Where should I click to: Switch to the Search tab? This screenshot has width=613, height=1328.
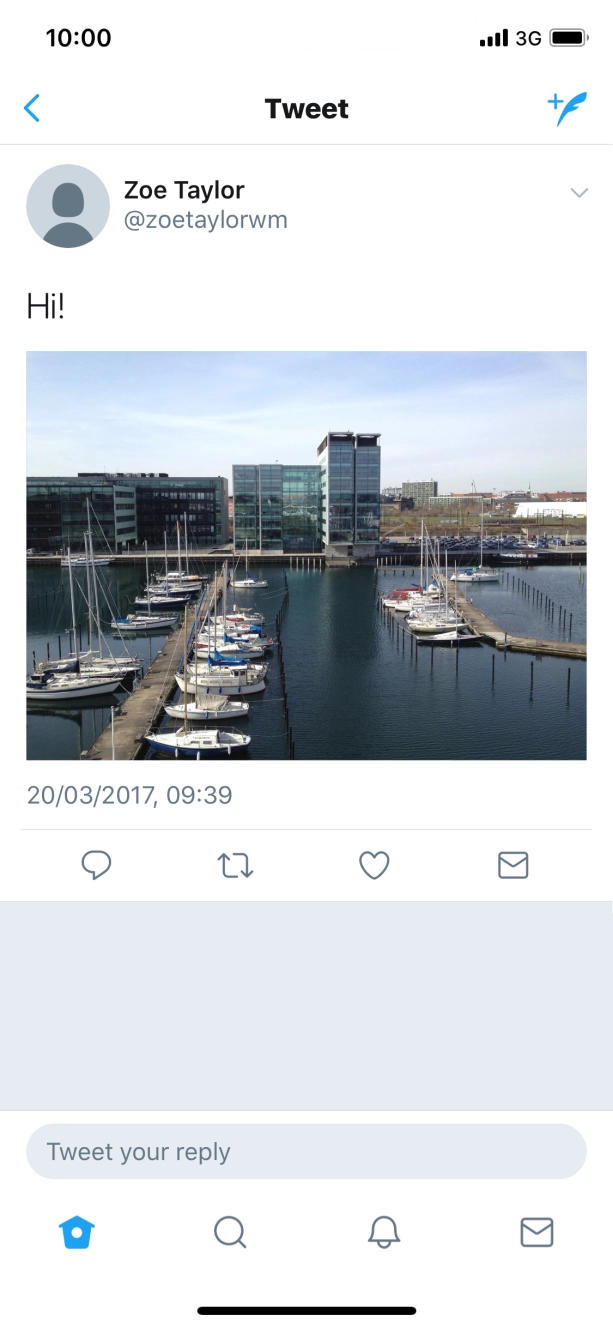pos(230,1232)
